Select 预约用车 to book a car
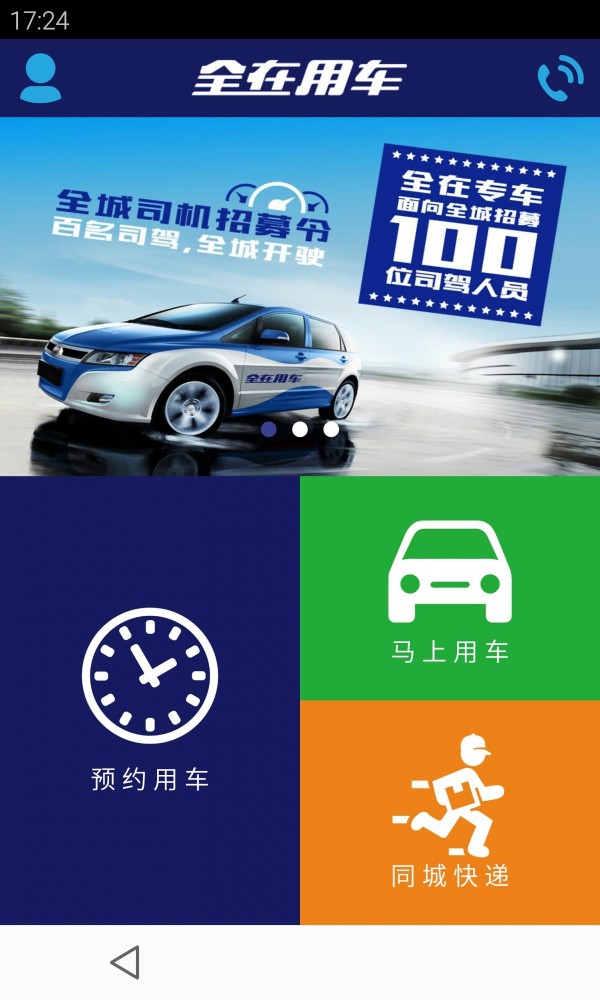Screen dimensions: 600x1000 (x=150, y=700)
